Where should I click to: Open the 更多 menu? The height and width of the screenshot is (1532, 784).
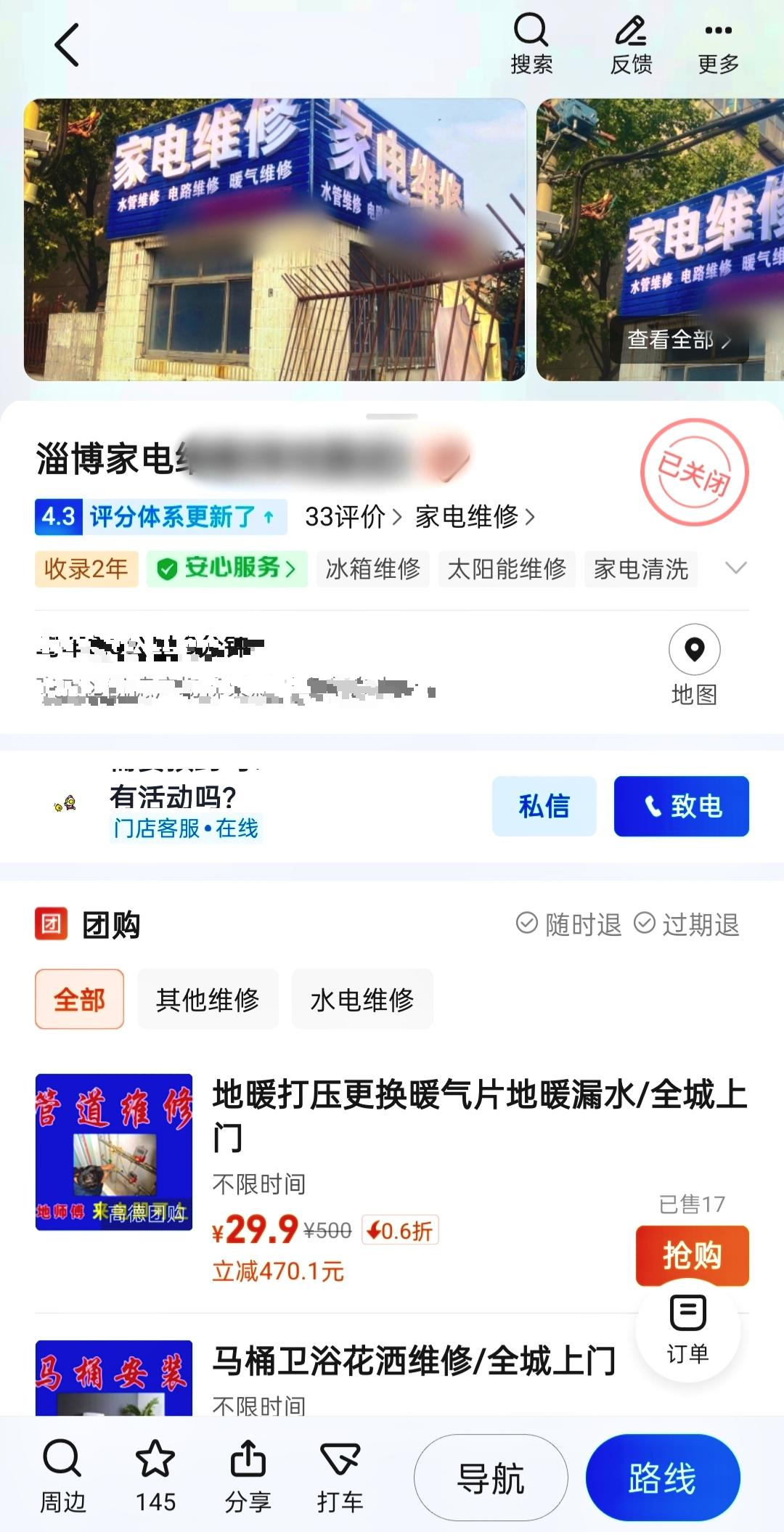(718, 45)
